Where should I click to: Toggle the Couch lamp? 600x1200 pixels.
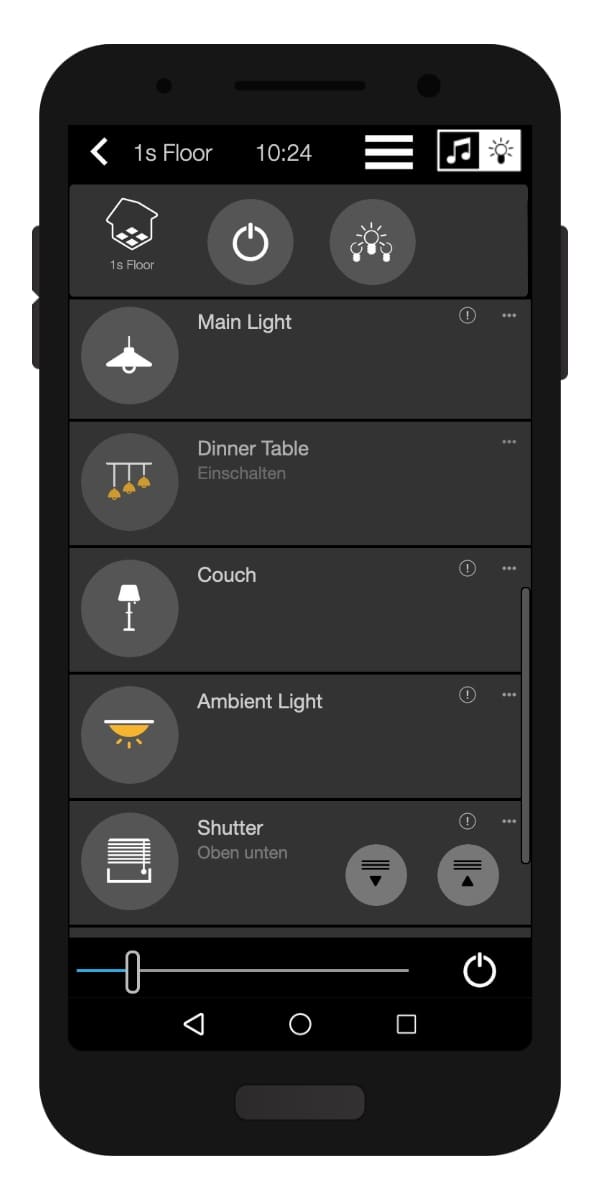coord(130,608)
